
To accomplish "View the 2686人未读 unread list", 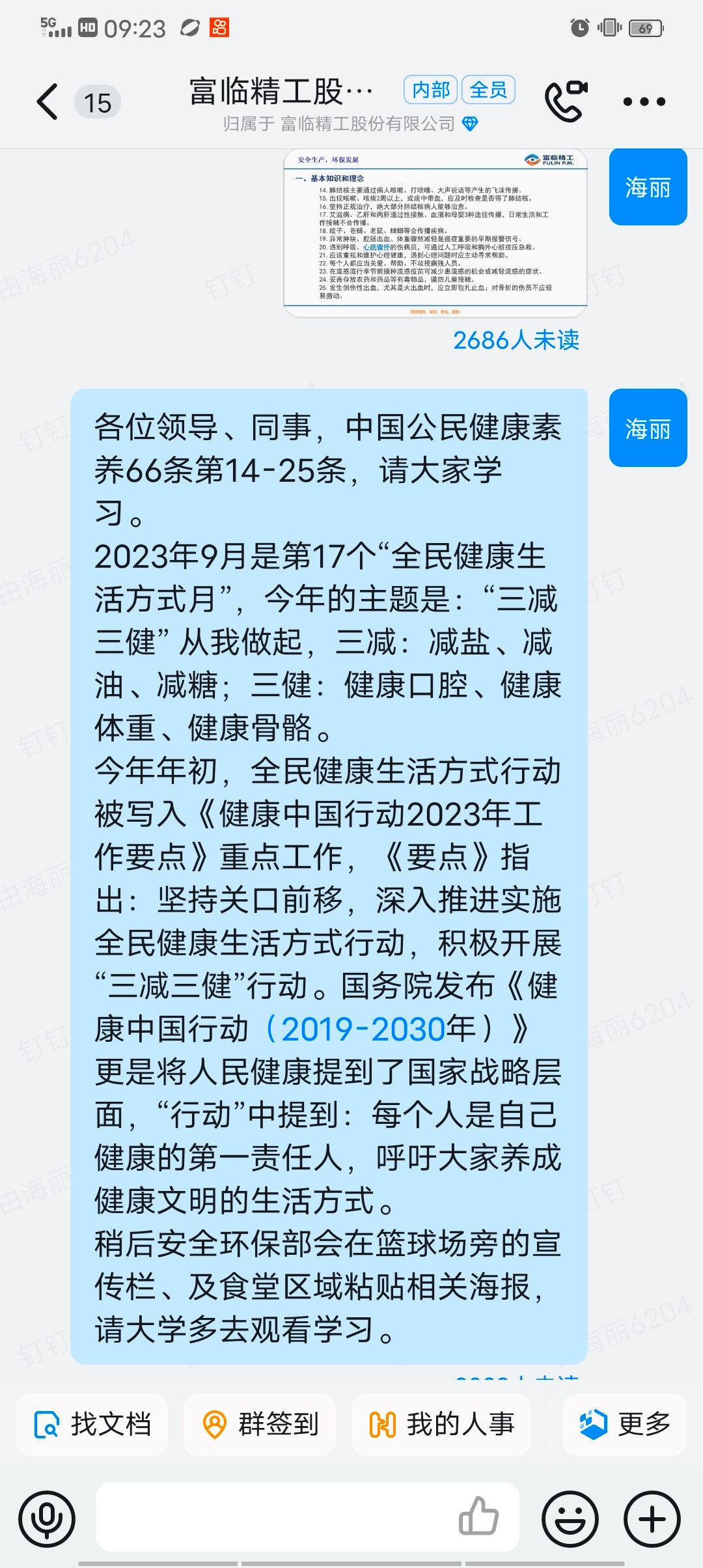I will 516,340.
